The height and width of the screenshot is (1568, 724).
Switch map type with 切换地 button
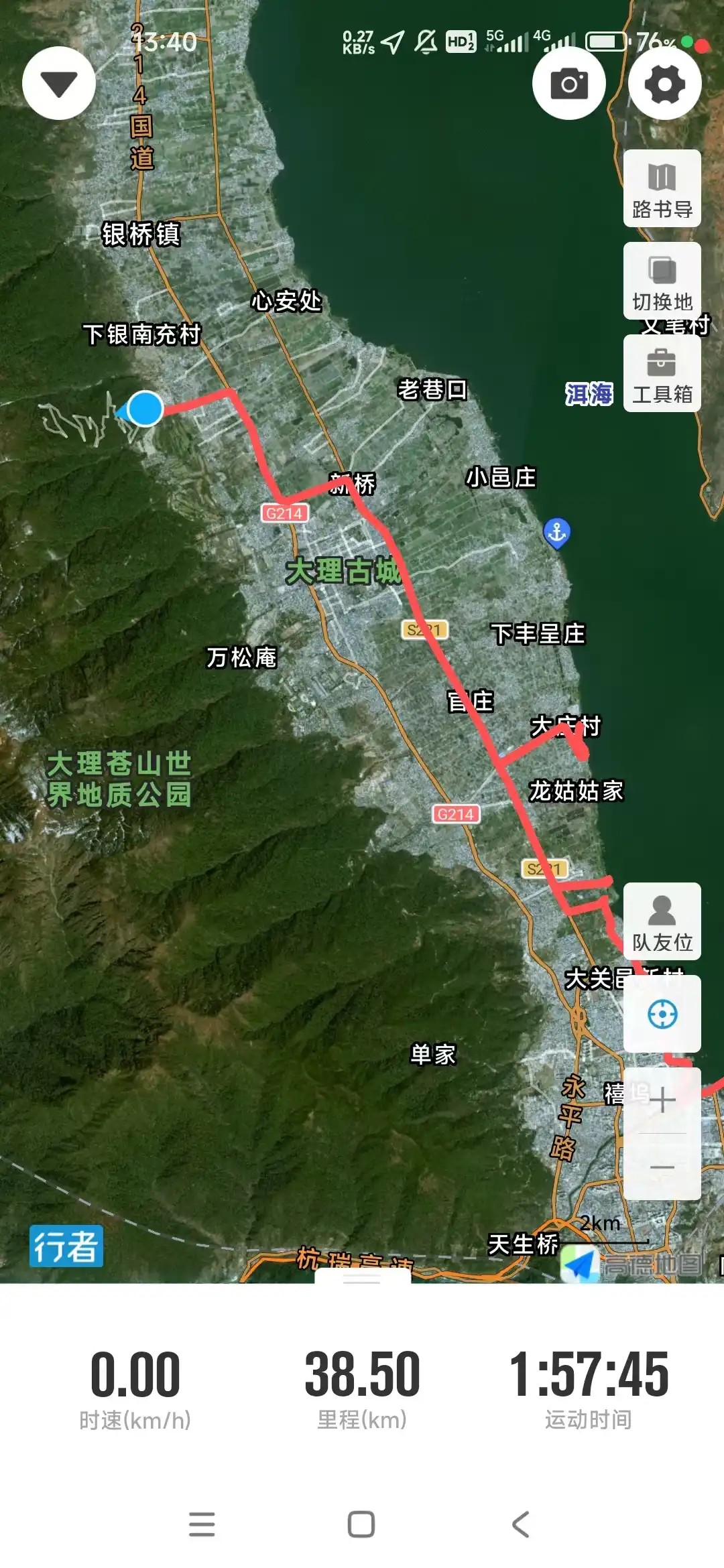coord(662,281)
